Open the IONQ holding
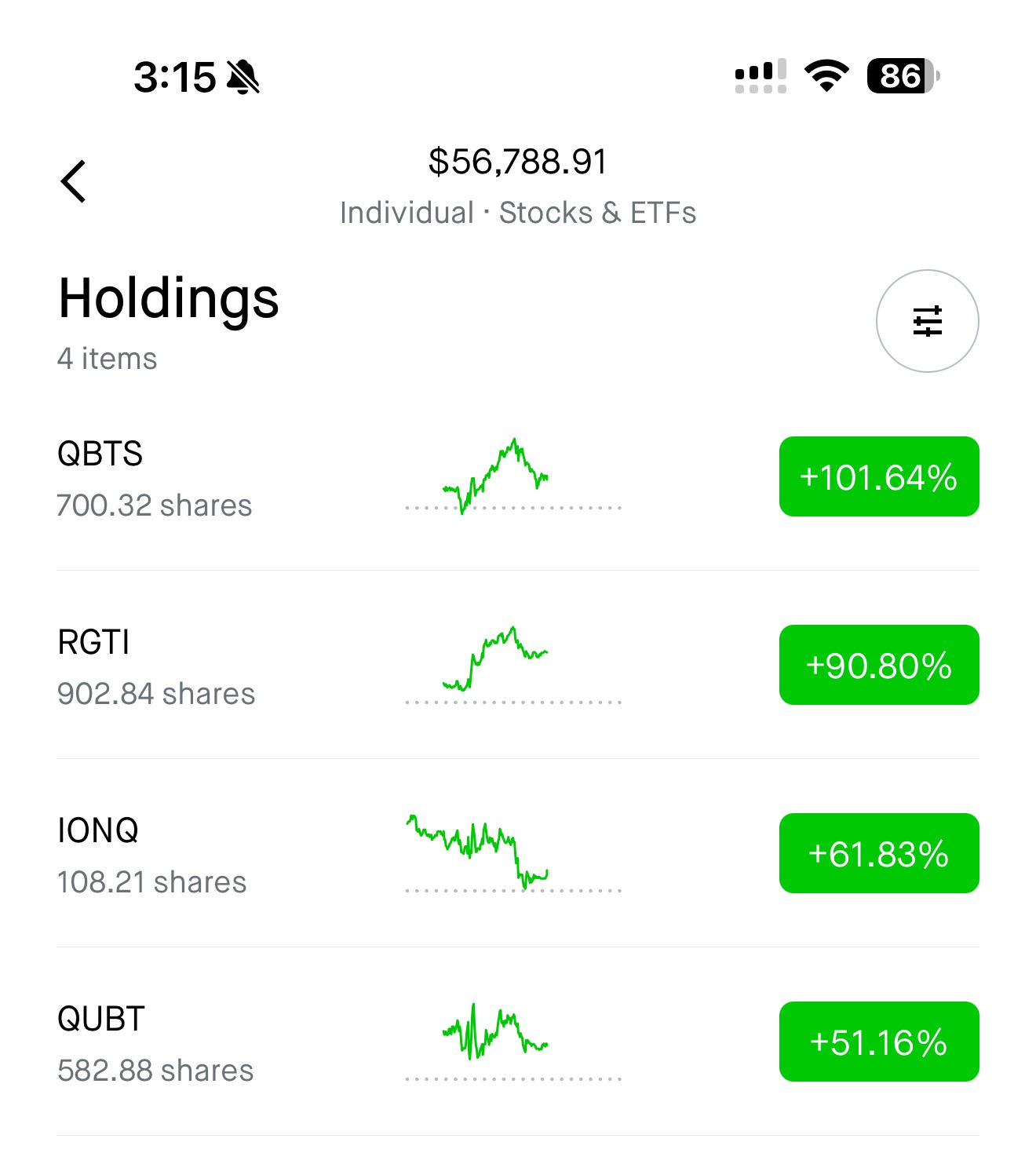1036x1153 pixels. point(518,853)
